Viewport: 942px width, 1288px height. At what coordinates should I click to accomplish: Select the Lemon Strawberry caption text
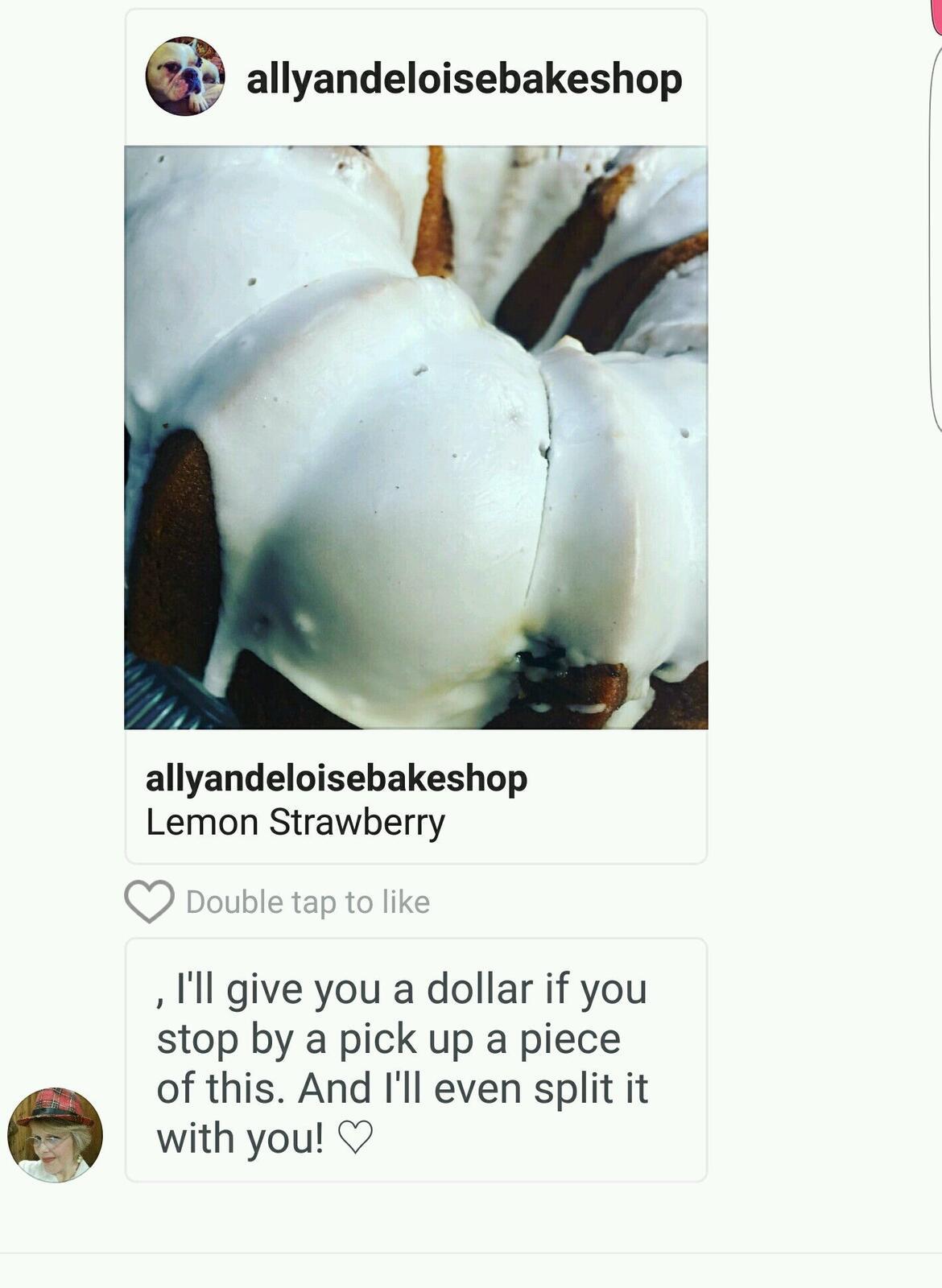(x=296, y=822)
